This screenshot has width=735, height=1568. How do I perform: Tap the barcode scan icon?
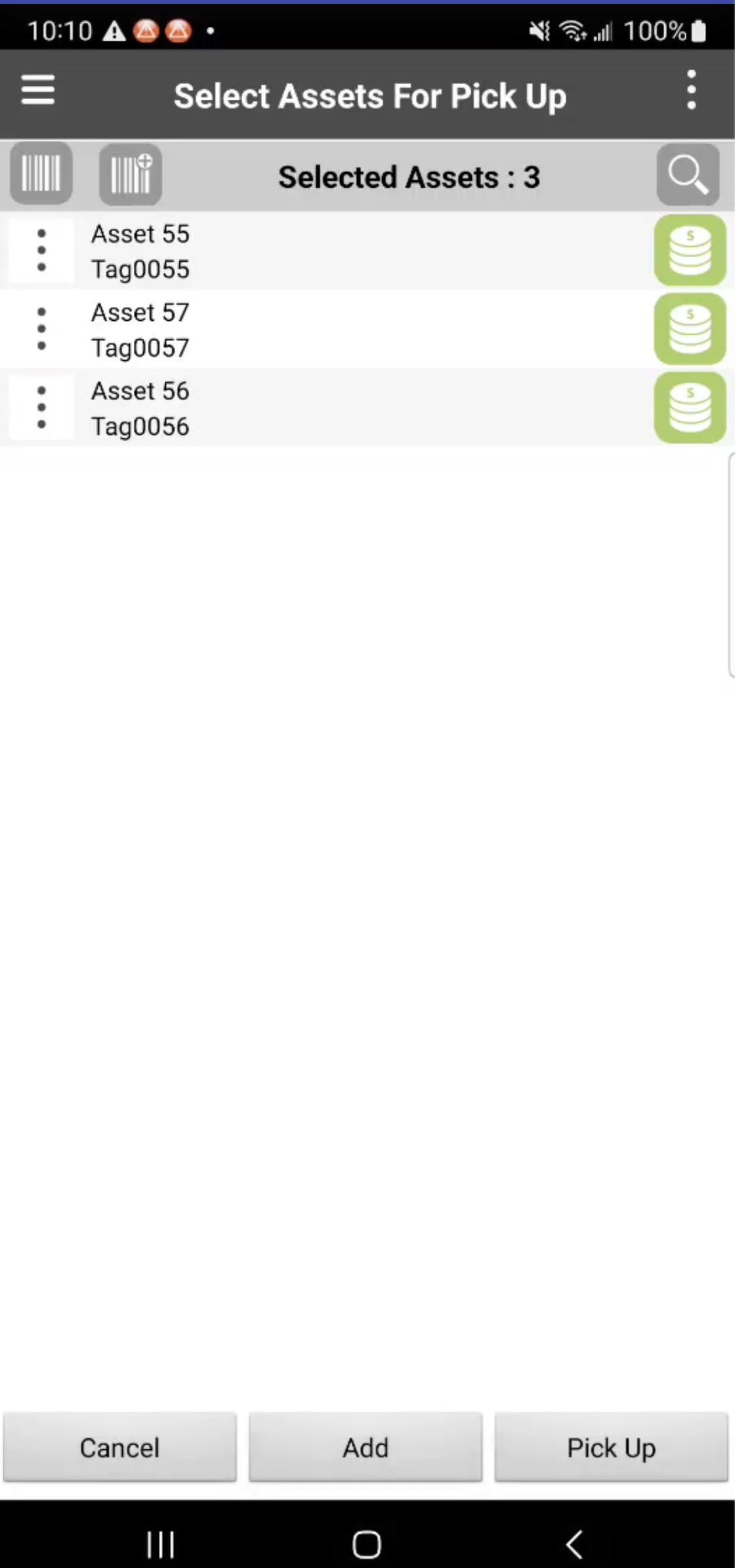coord(41,174)
